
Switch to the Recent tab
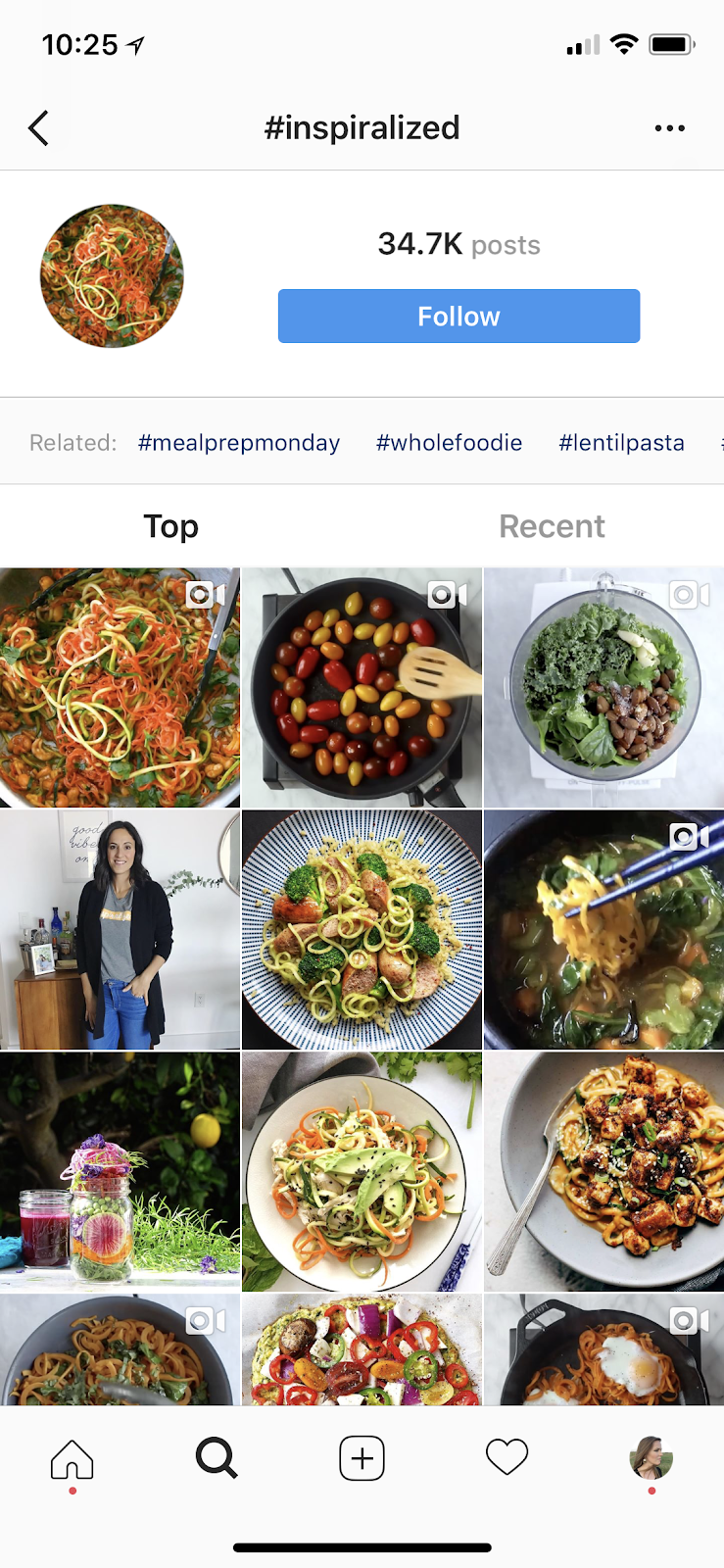(x=552, y=526)
